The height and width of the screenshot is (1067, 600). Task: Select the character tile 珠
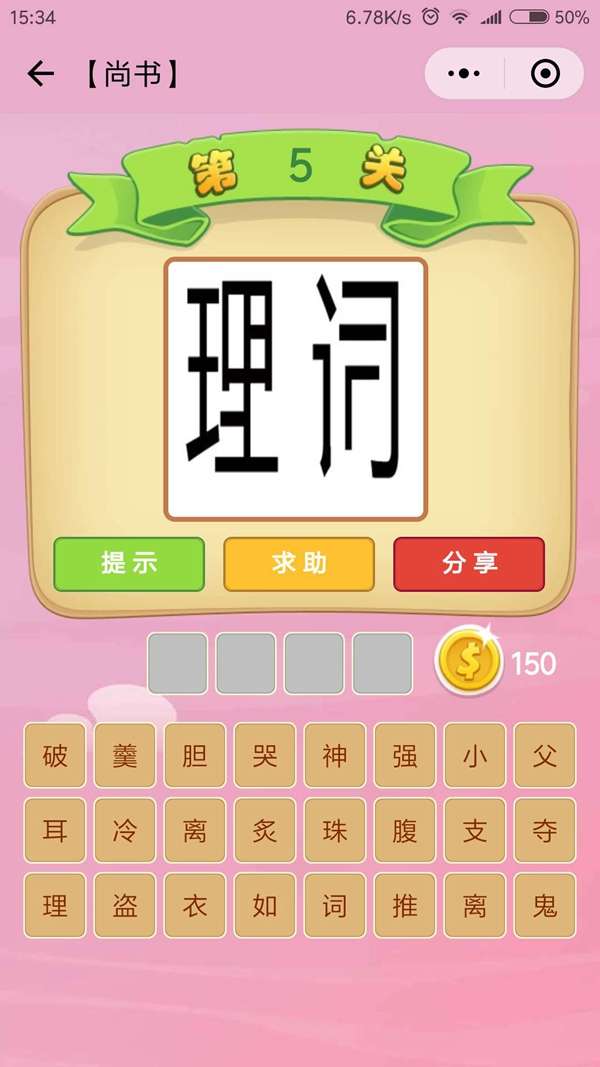tap(335, 831)
